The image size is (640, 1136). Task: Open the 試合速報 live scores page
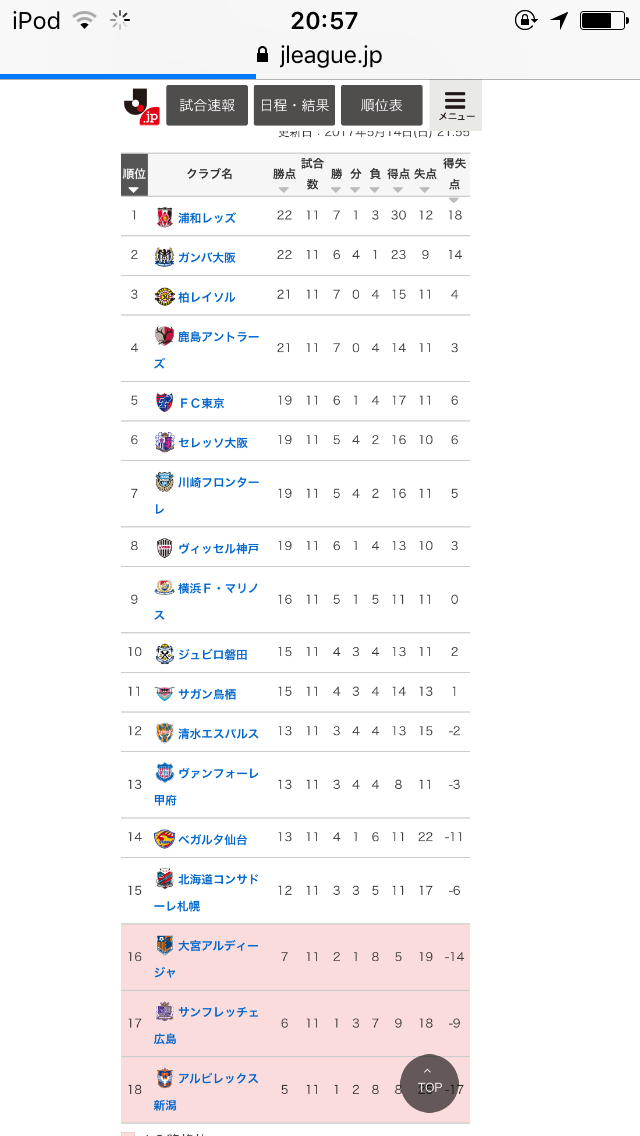(x=207, y=106)
